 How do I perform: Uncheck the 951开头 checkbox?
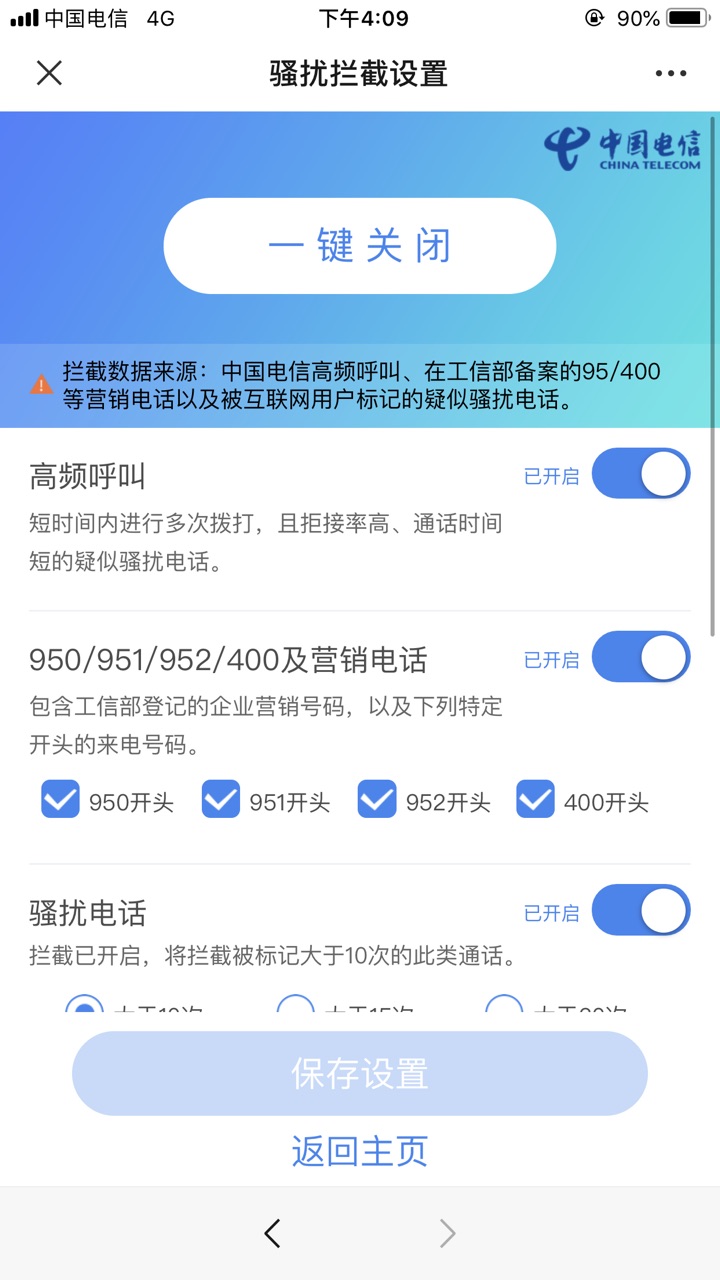(x=221, y=800)
